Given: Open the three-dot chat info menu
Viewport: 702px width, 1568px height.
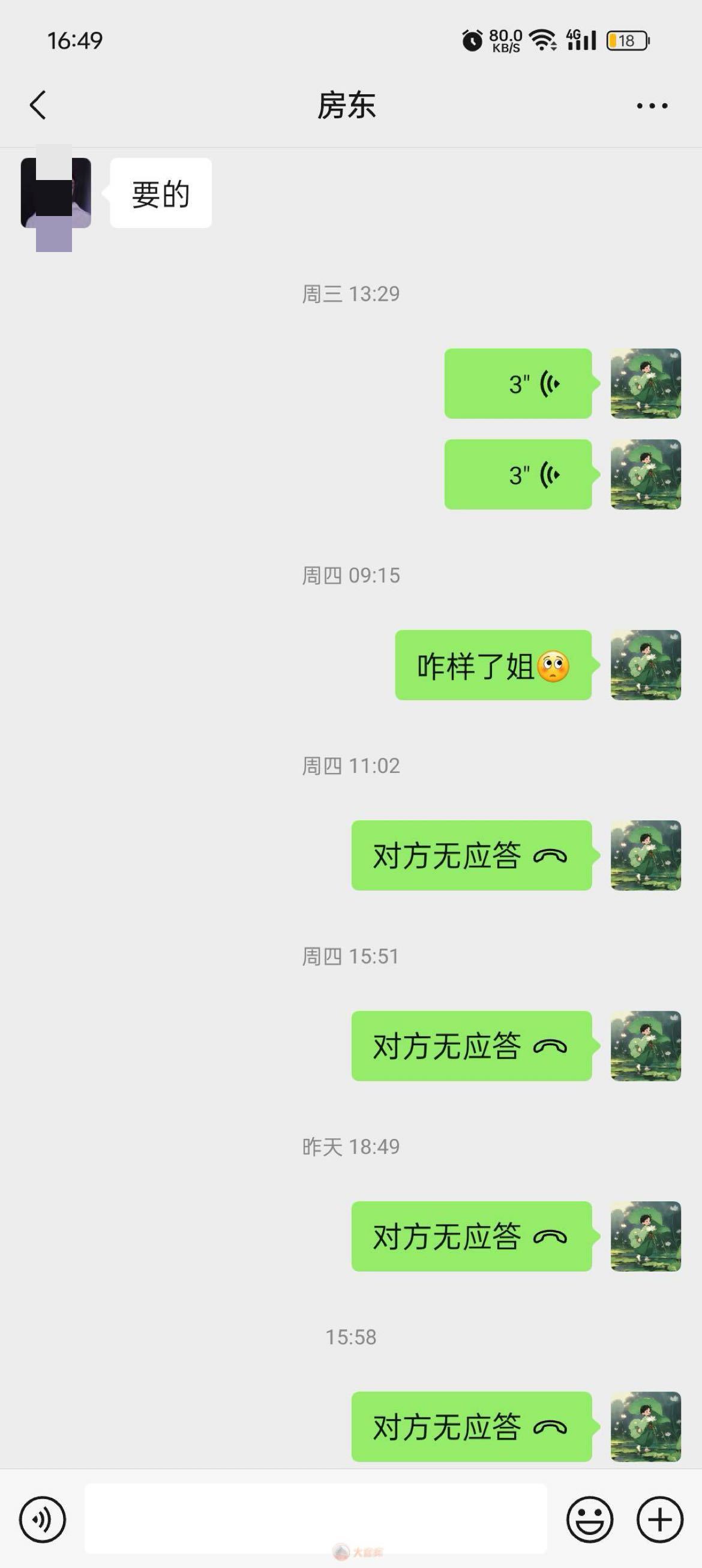Looking at the screenshot, I should click(x=652, y=106).
